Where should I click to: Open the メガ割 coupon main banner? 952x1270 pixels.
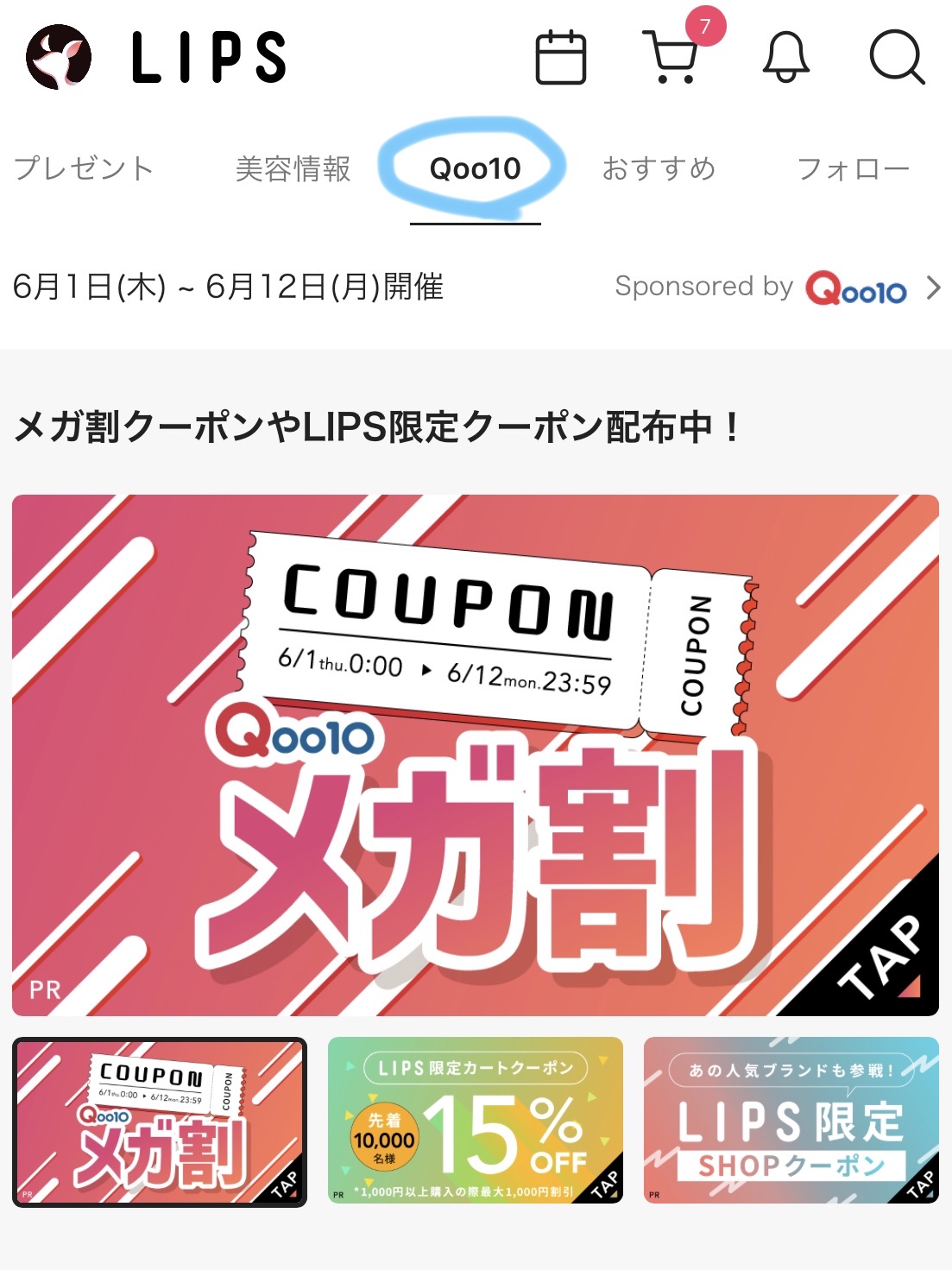(475, 751)
